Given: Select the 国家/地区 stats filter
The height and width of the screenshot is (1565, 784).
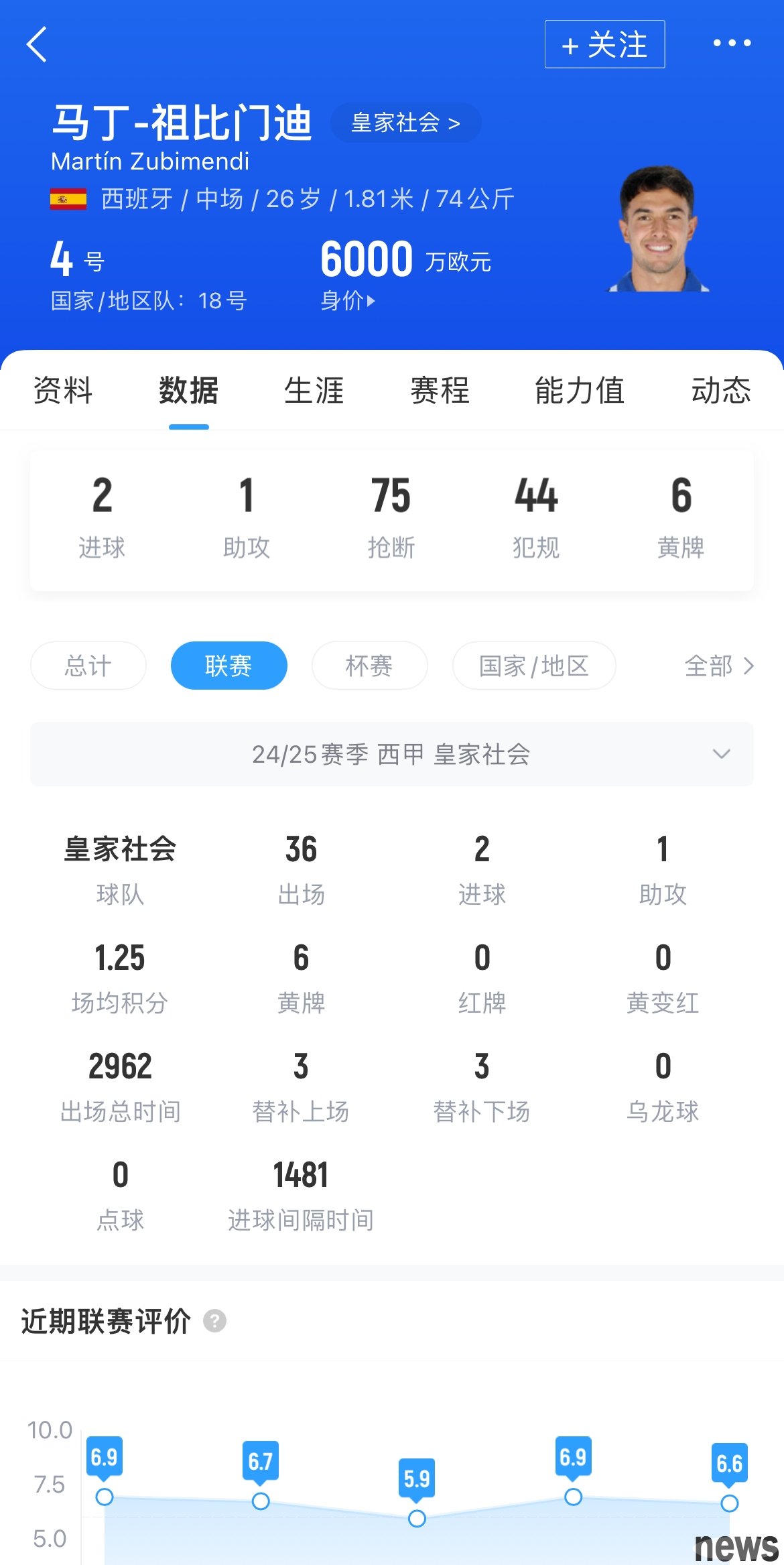Looking at the screenshot, I should pos(533,666).
